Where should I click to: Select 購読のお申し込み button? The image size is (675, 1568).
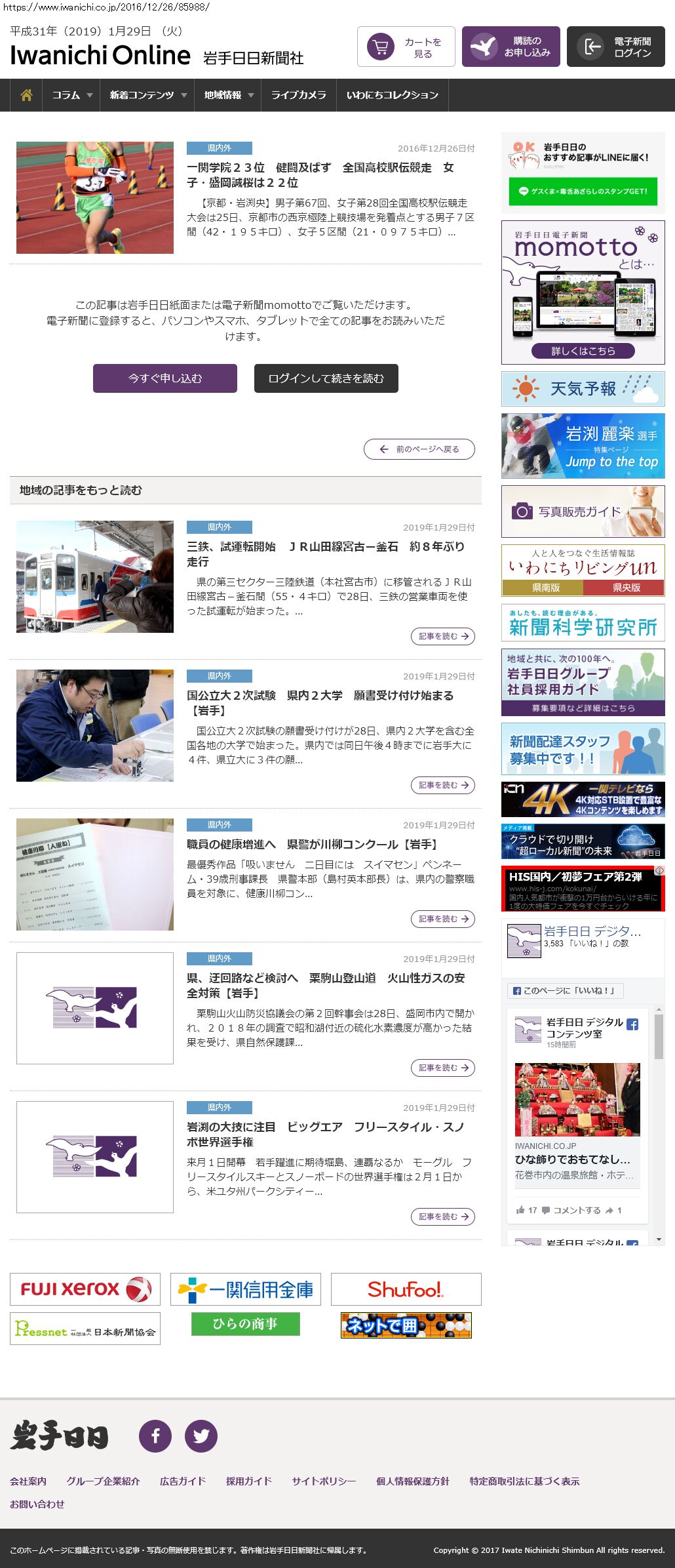[x=511, y=47]
